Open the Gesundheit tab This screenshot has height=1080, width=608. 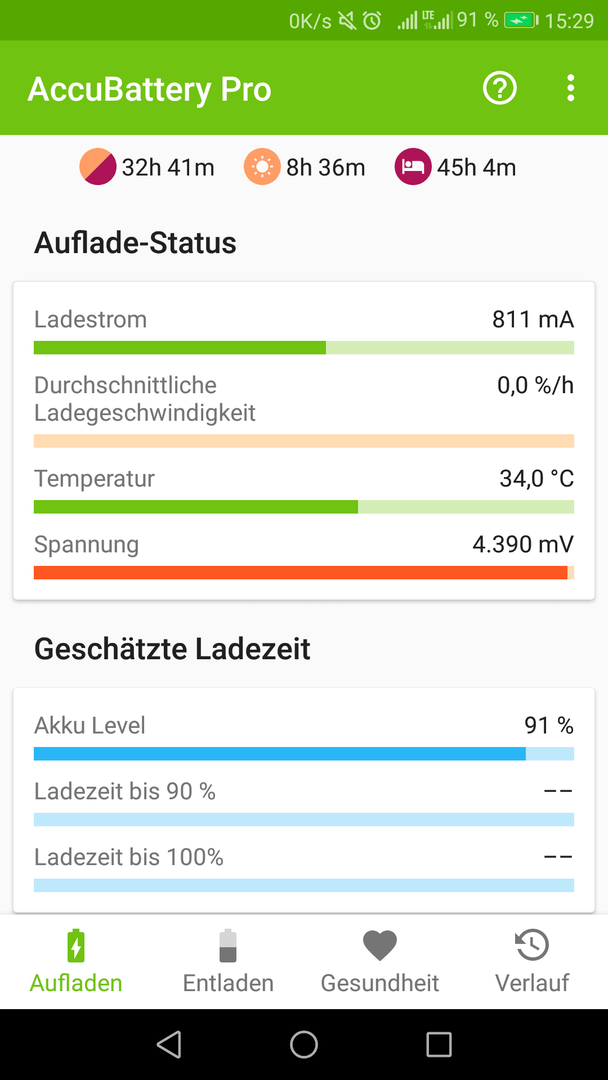(380, 962)
